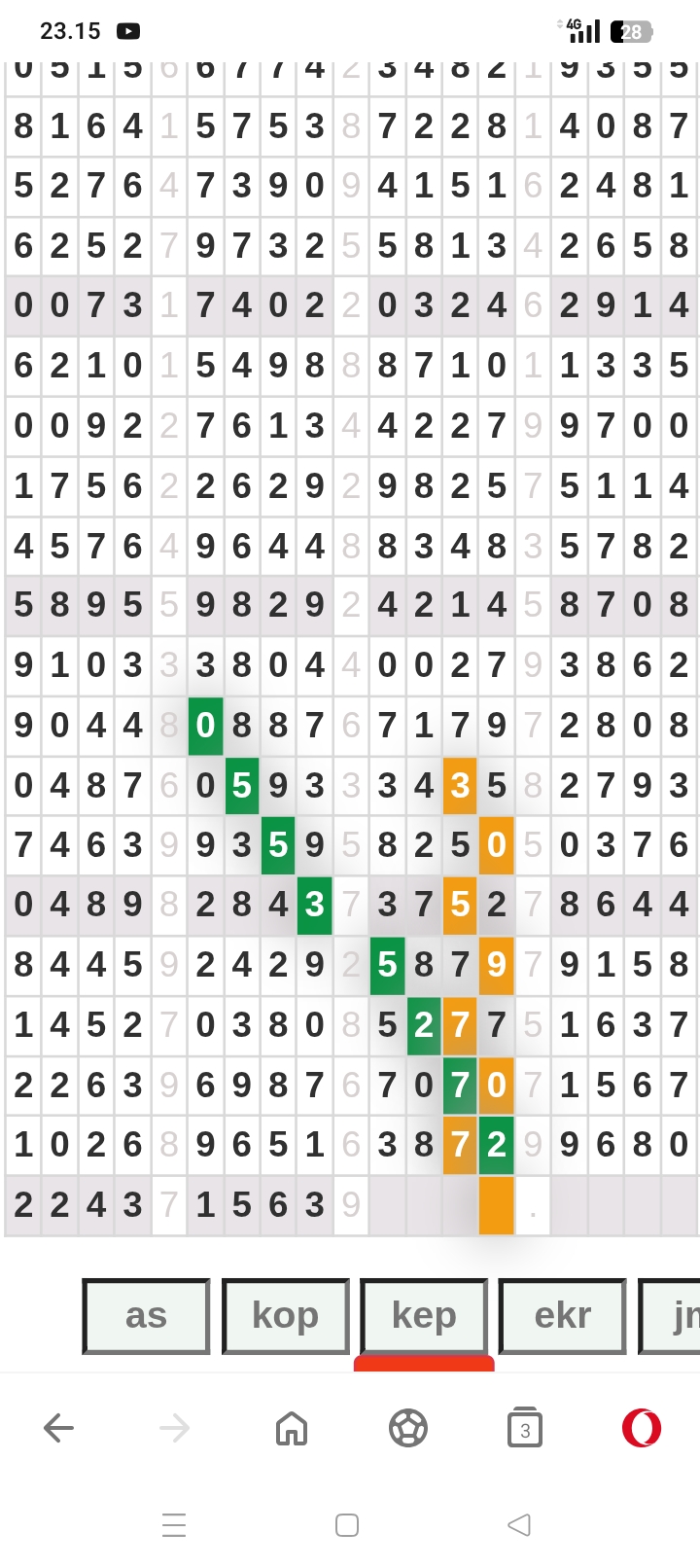Screen dimensions: 700x1568
Task: Choose the 'kep' button
Action: click(x=424, y=1315)
